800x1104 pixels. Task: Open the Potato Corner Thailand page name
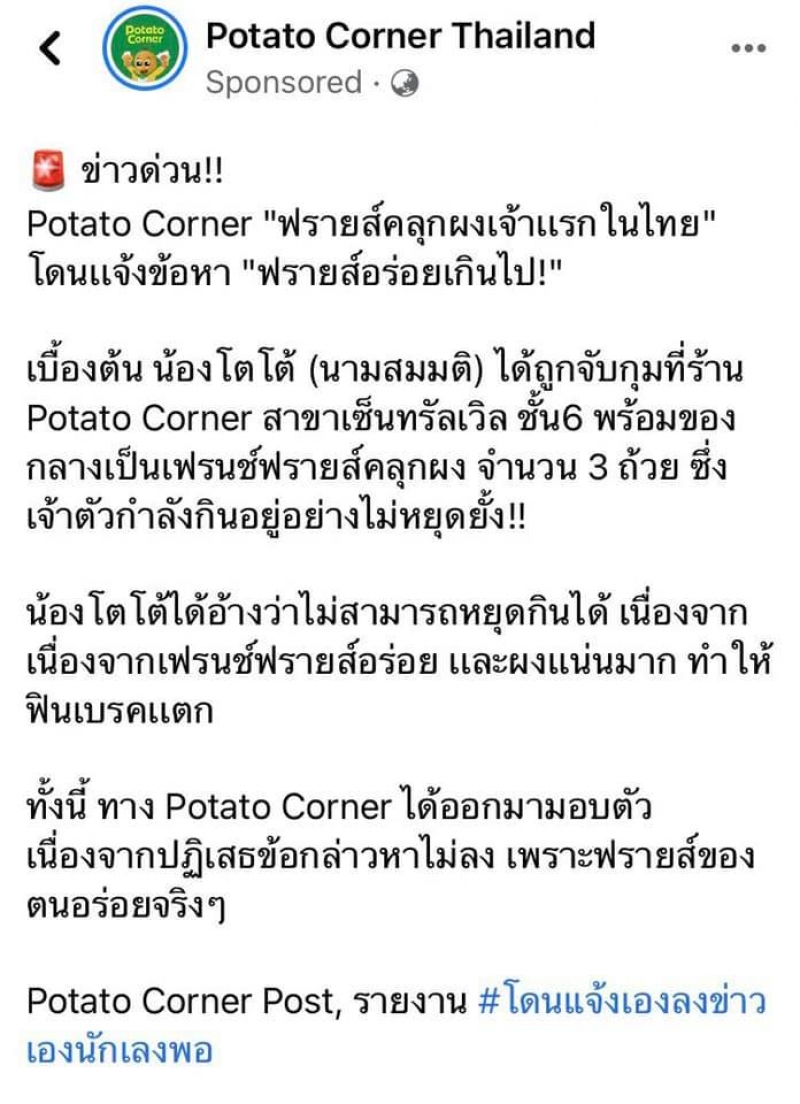400,36
